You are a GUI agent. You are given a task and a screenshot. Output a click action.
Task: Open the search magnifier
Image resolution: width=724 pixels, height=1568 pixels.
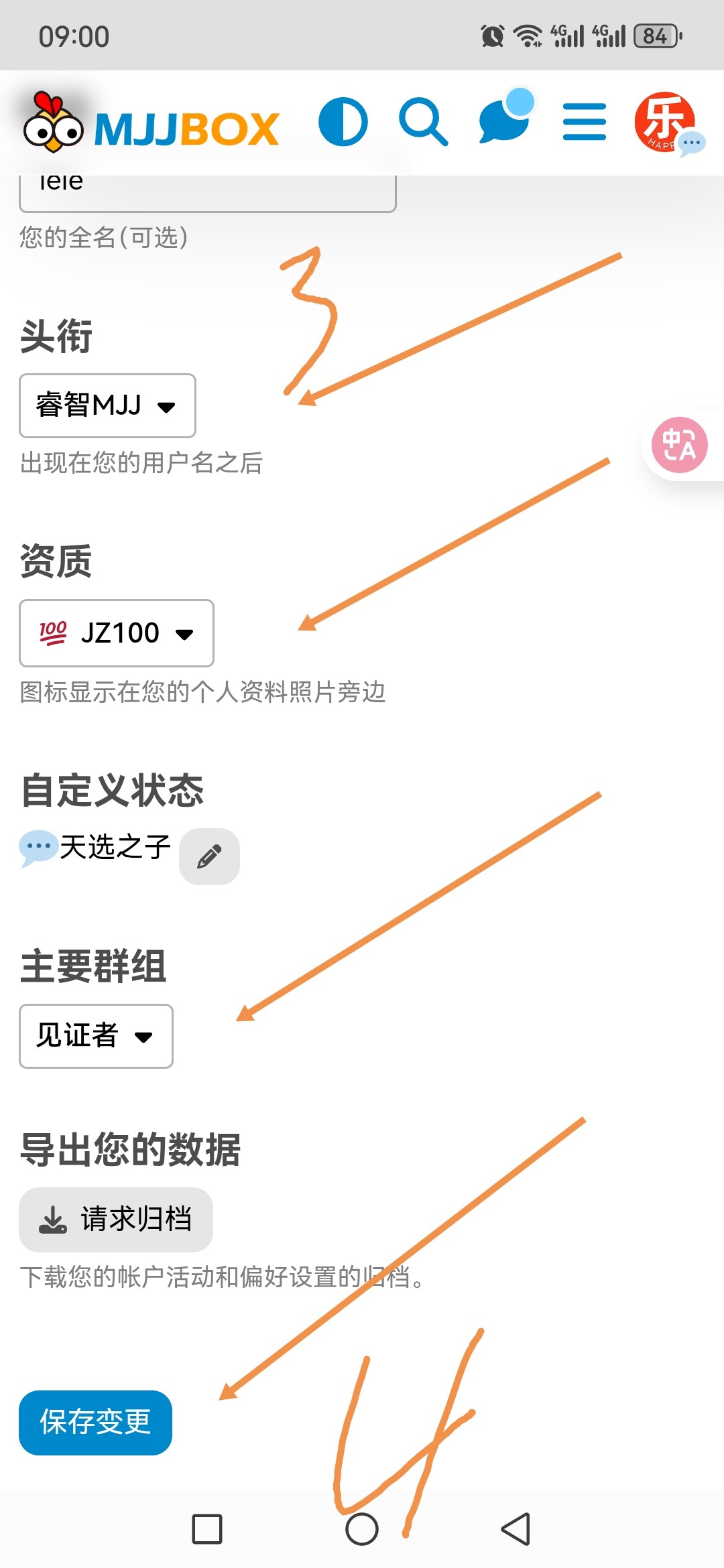[423, 122]
